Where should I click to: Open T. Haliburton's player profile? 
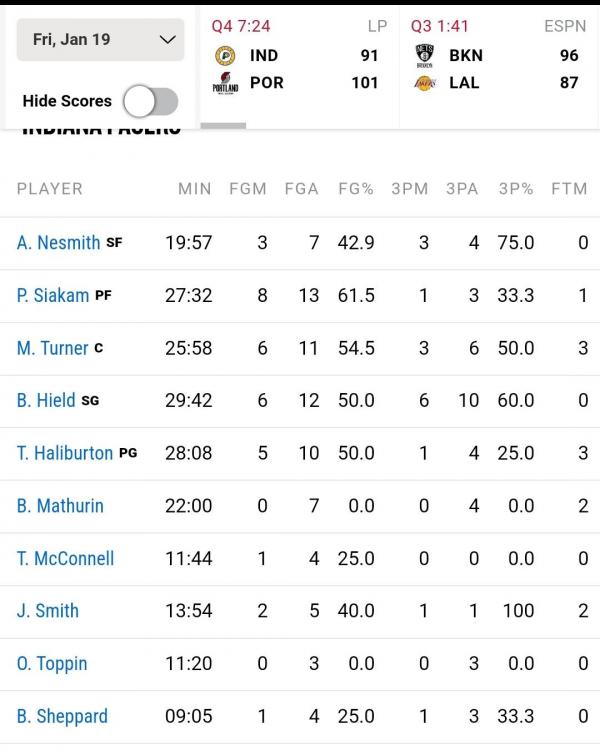(65, 453)
